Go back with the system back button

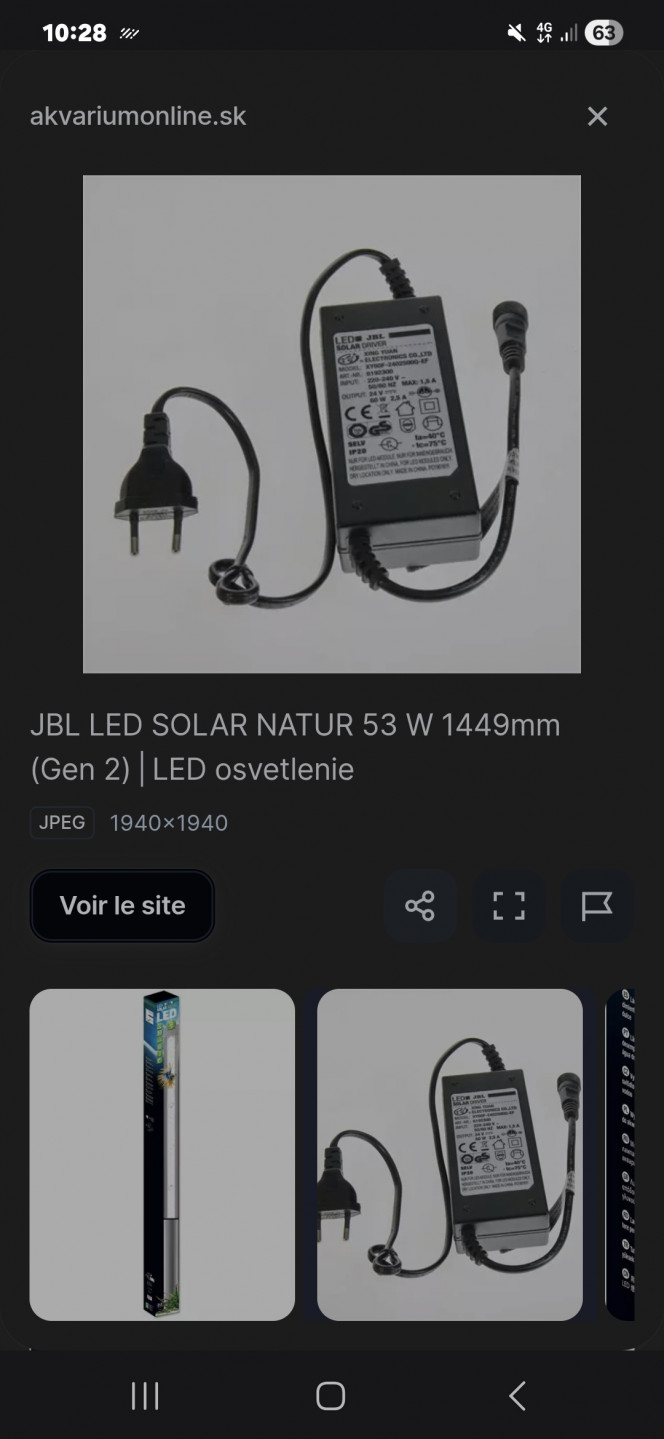click(516, 1396)
